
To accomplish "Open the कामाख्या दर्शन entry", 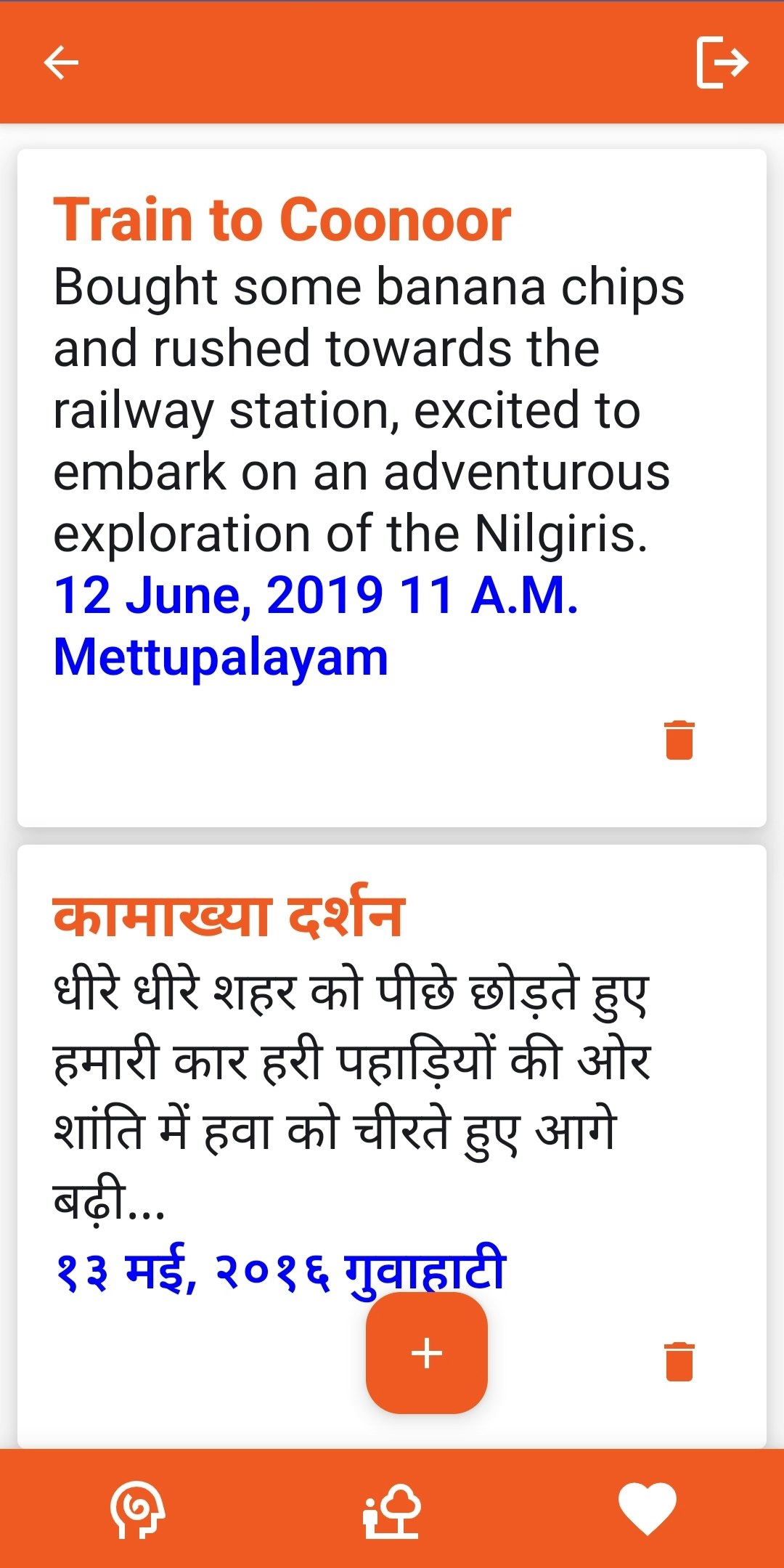I will 228,917.
